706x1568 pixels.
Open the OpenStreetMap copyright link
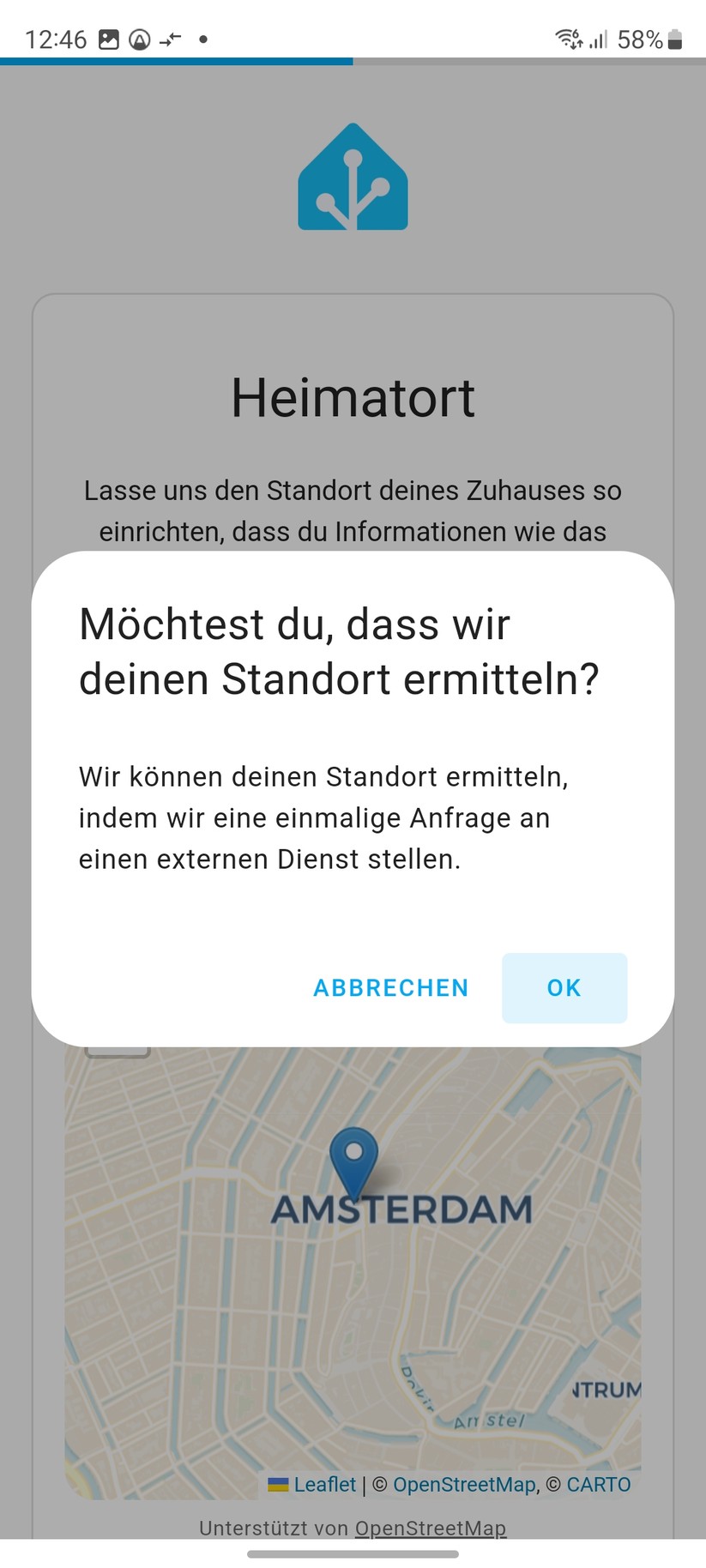[x=464, y=1484]
